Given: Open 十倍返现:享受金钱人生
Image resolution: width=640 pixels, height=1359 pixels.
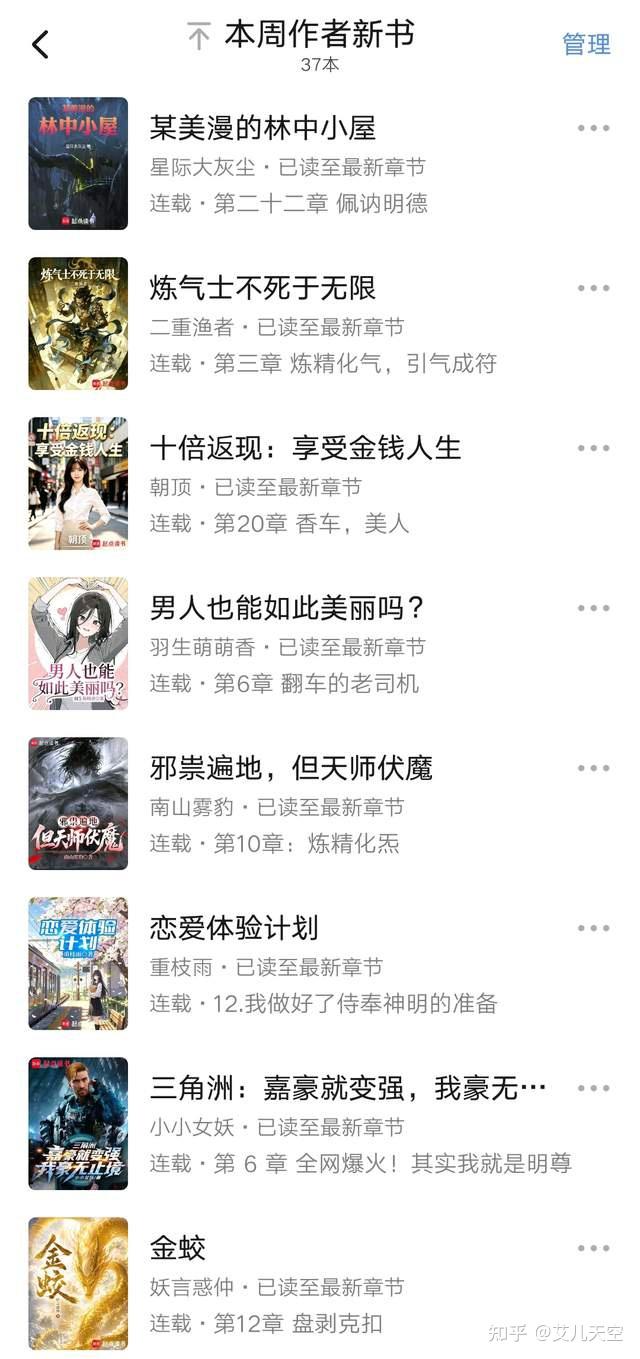Looking at the screenshot, I should coord(320,484).
